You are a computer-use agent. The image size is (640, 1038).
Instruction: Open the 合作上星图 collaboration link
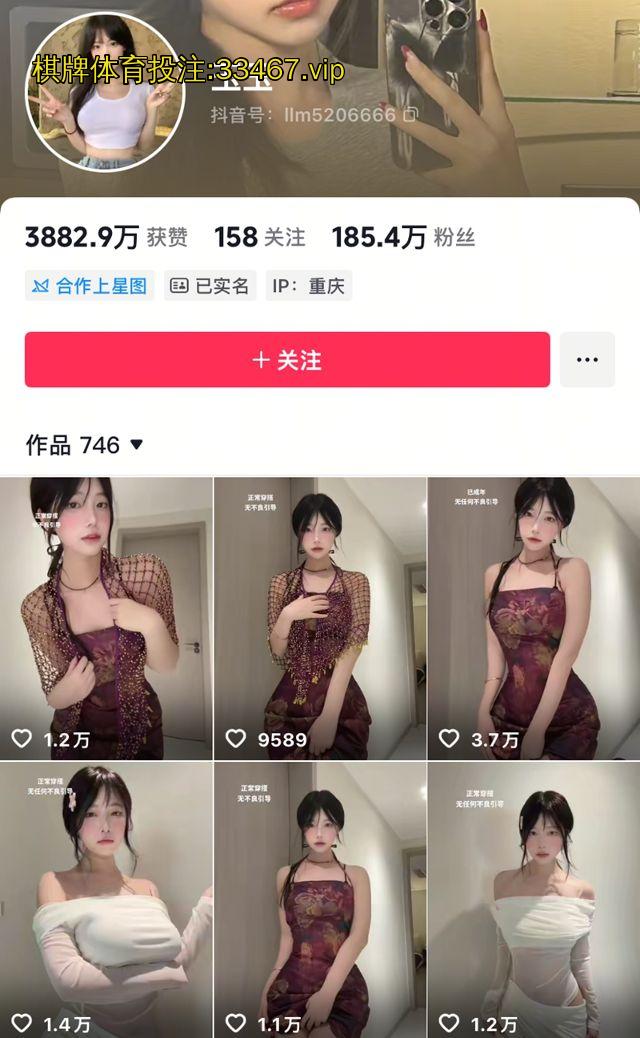(90, 286)
